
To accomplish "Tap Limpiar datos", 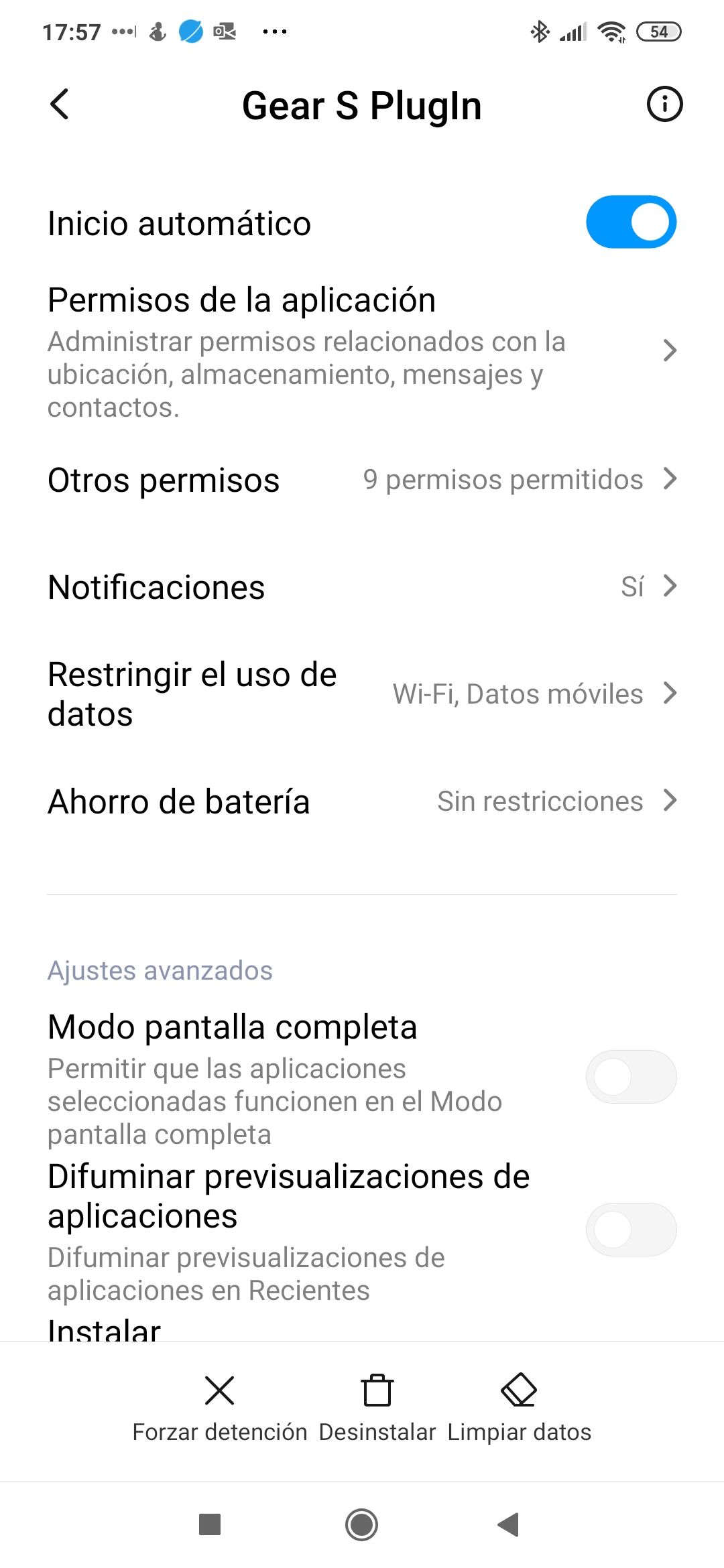I will [520, 1409].
